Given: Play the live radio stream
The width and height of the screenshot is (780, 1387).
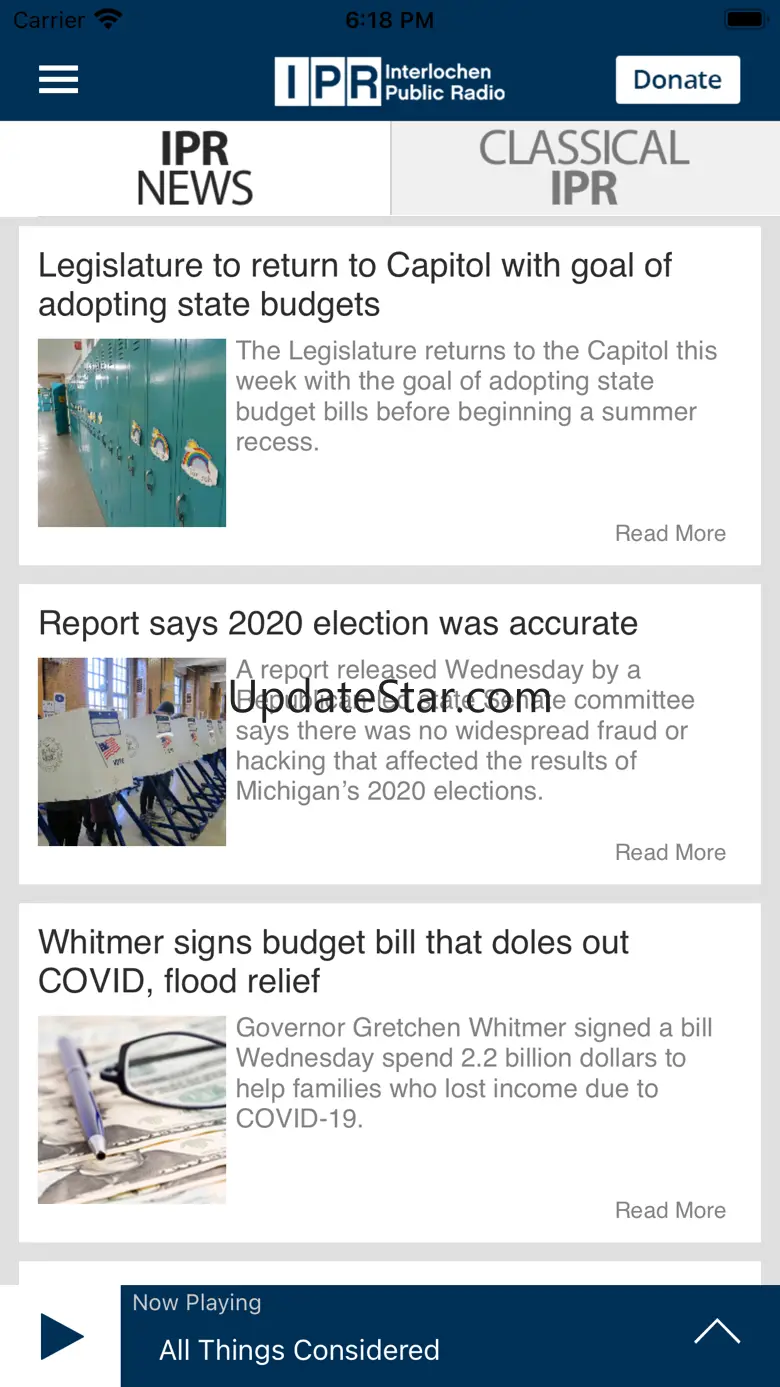Looking at the screenshot, I should point(61,1337).
